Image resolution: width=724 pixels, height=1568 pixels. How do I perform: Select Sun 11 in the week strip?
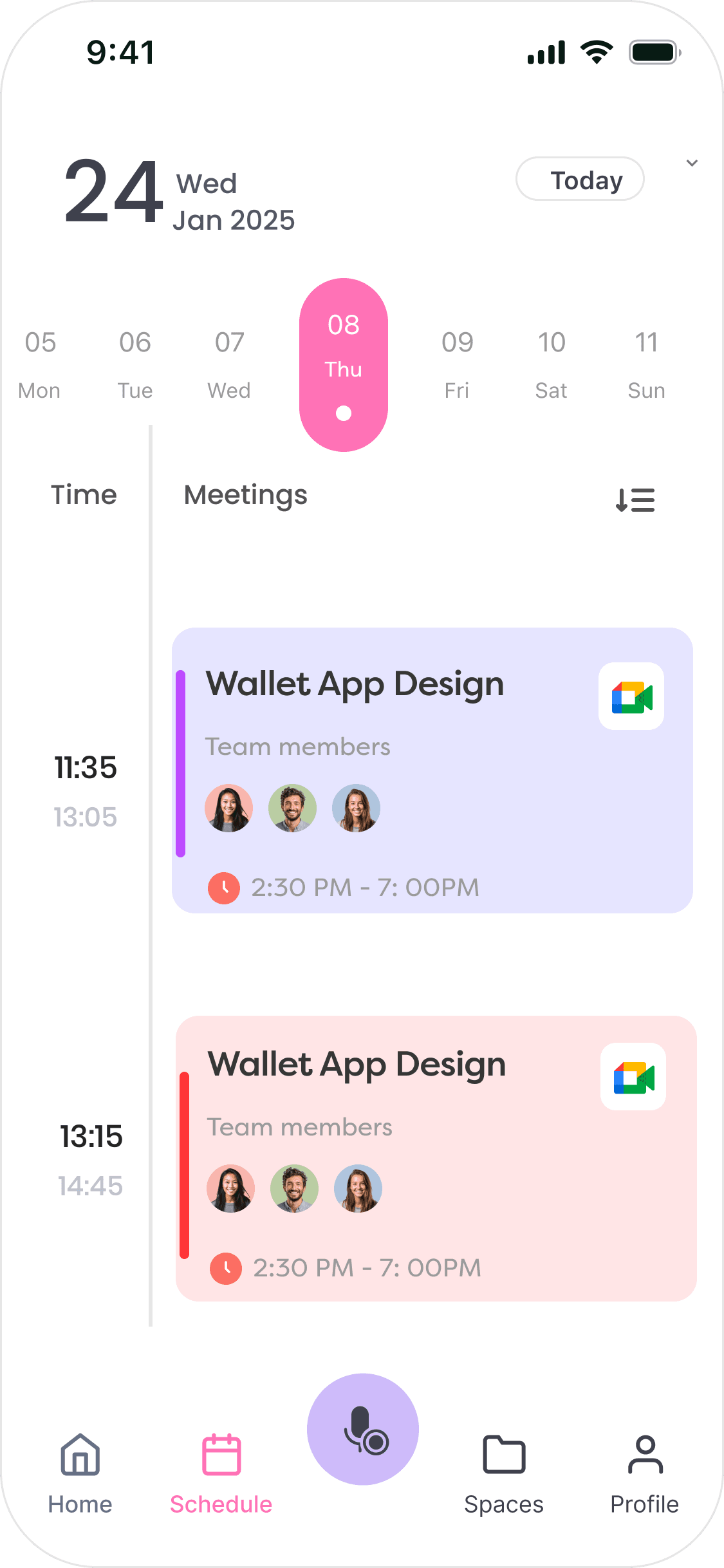click(x=646, y=364)
